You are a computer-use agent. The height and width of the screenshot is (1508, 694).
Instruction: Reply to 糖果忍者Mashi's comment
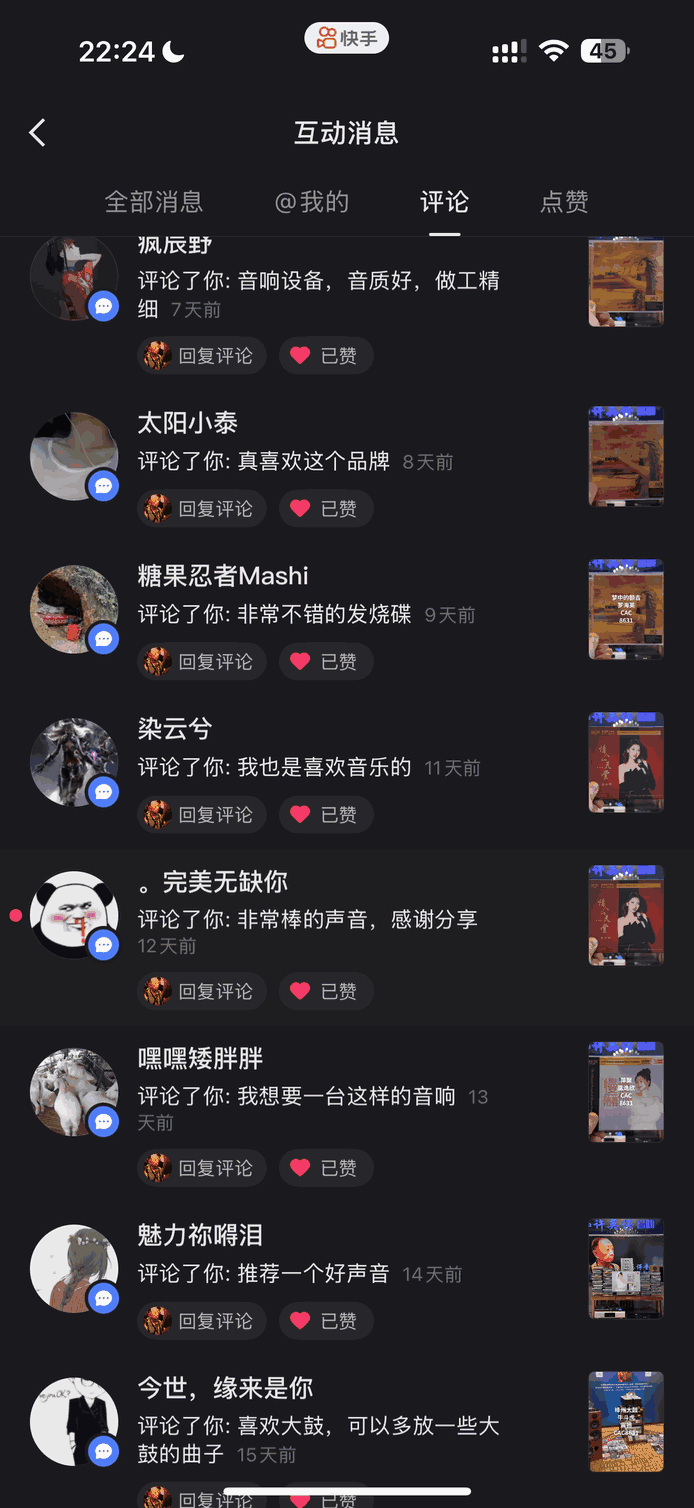[202, 662]
